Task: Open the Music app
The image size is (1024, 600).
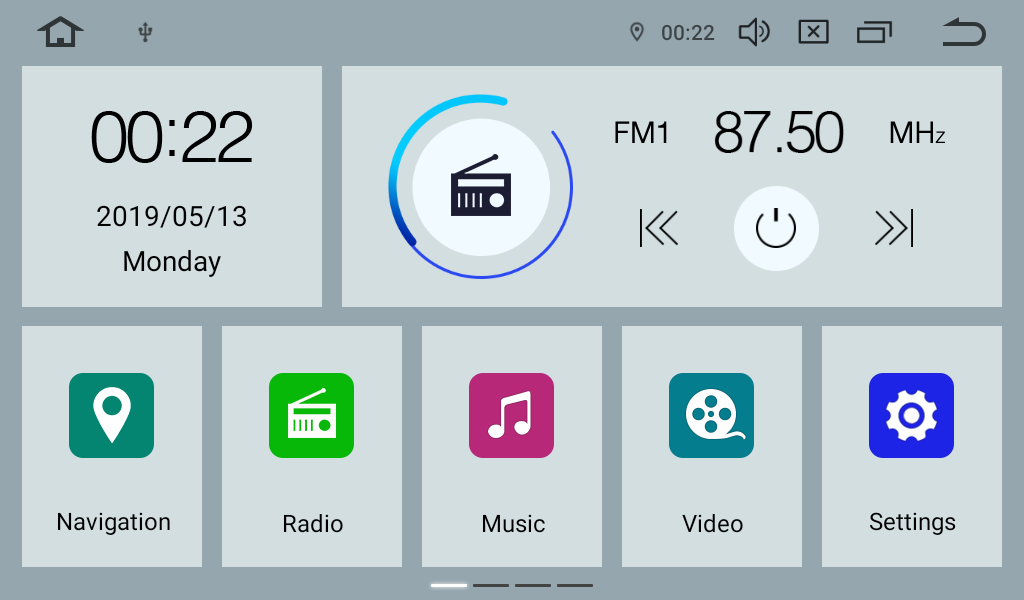Action: (512, 446)
